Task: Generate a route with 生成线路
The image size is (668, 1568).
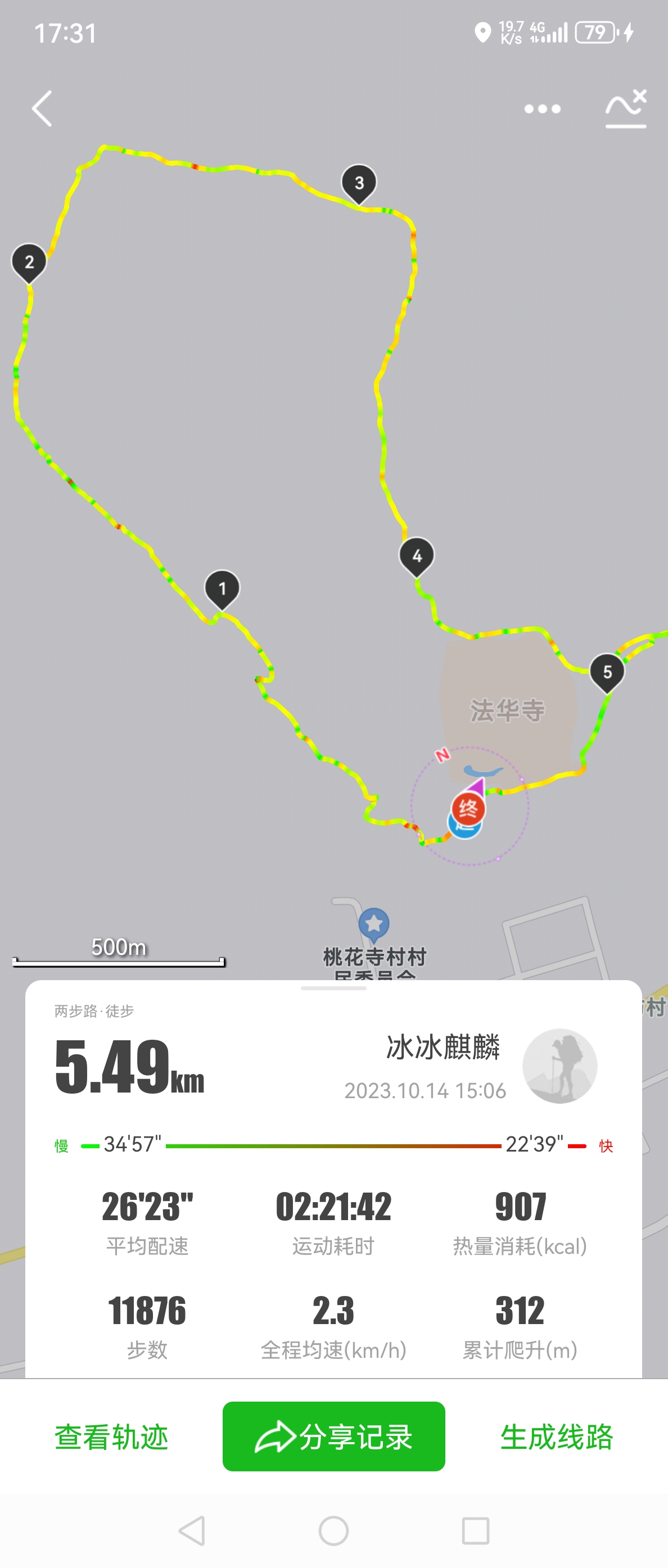Action: click(x=557, y=1436)
